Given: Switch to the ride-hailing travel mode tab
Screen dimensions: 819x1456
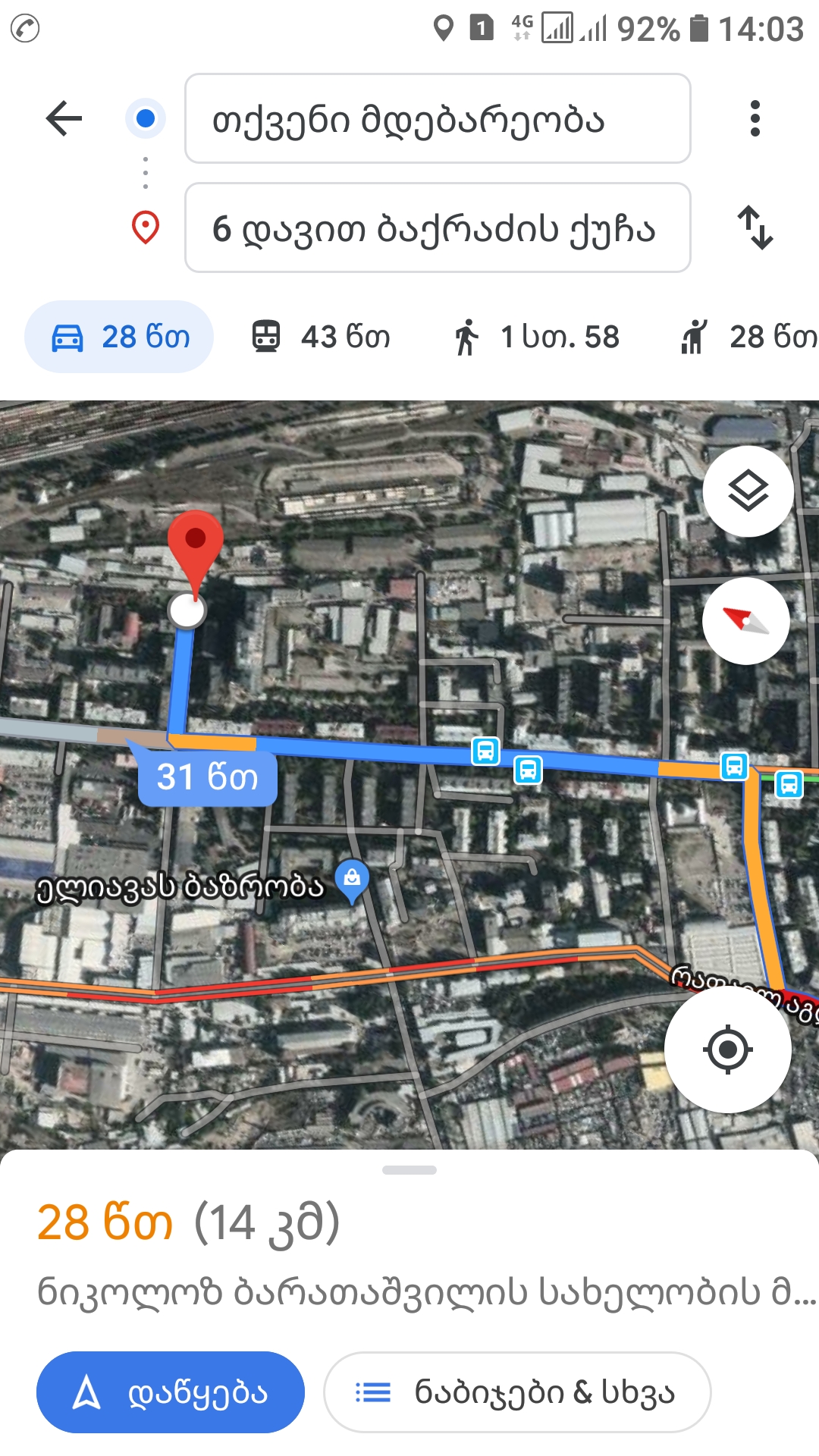Looking at the screenshot, I should pyautogui.click(x=747, y=337).
